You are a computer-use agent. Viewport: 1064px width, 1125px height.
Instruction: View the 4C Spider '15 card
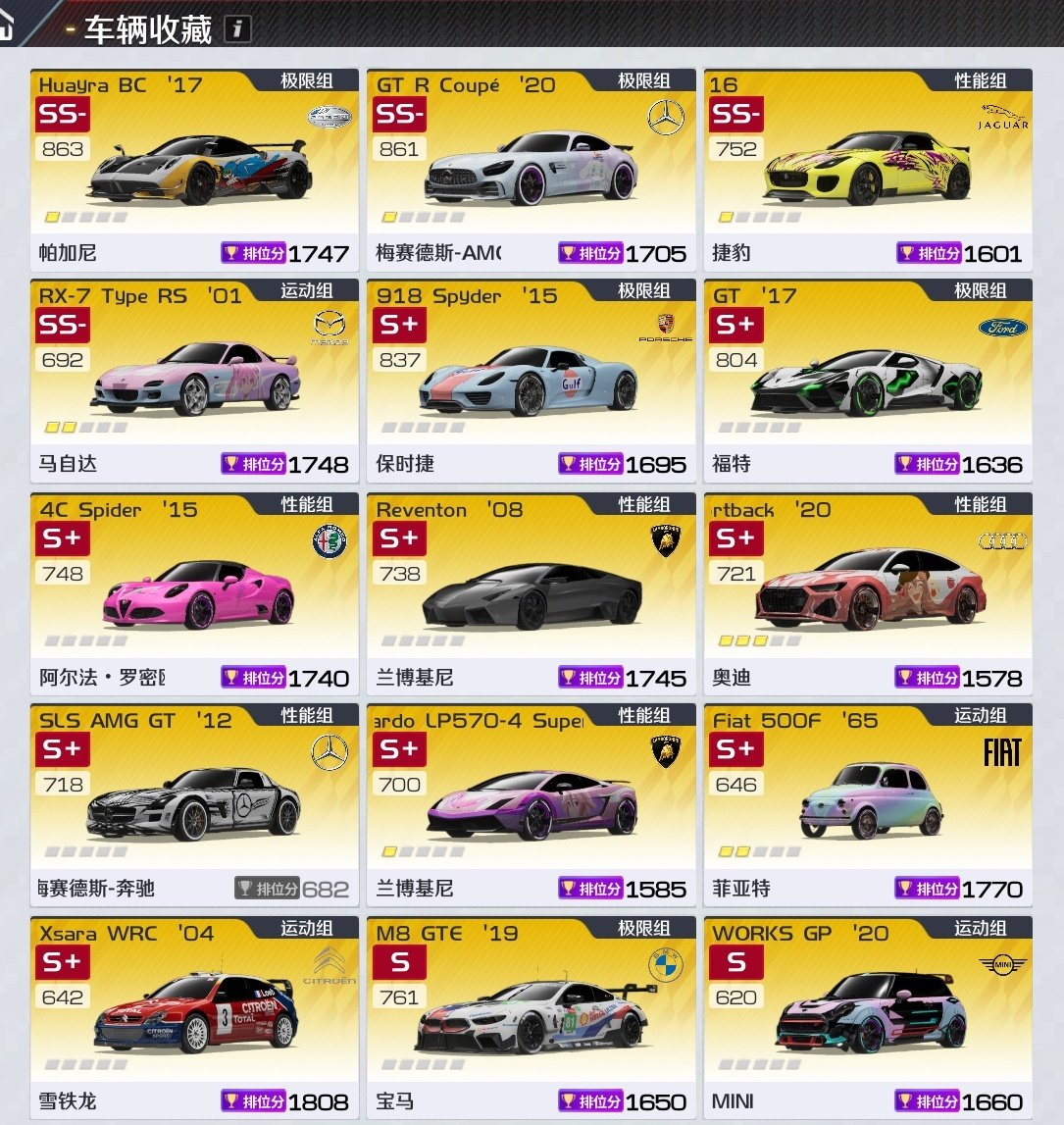point(194,595)
